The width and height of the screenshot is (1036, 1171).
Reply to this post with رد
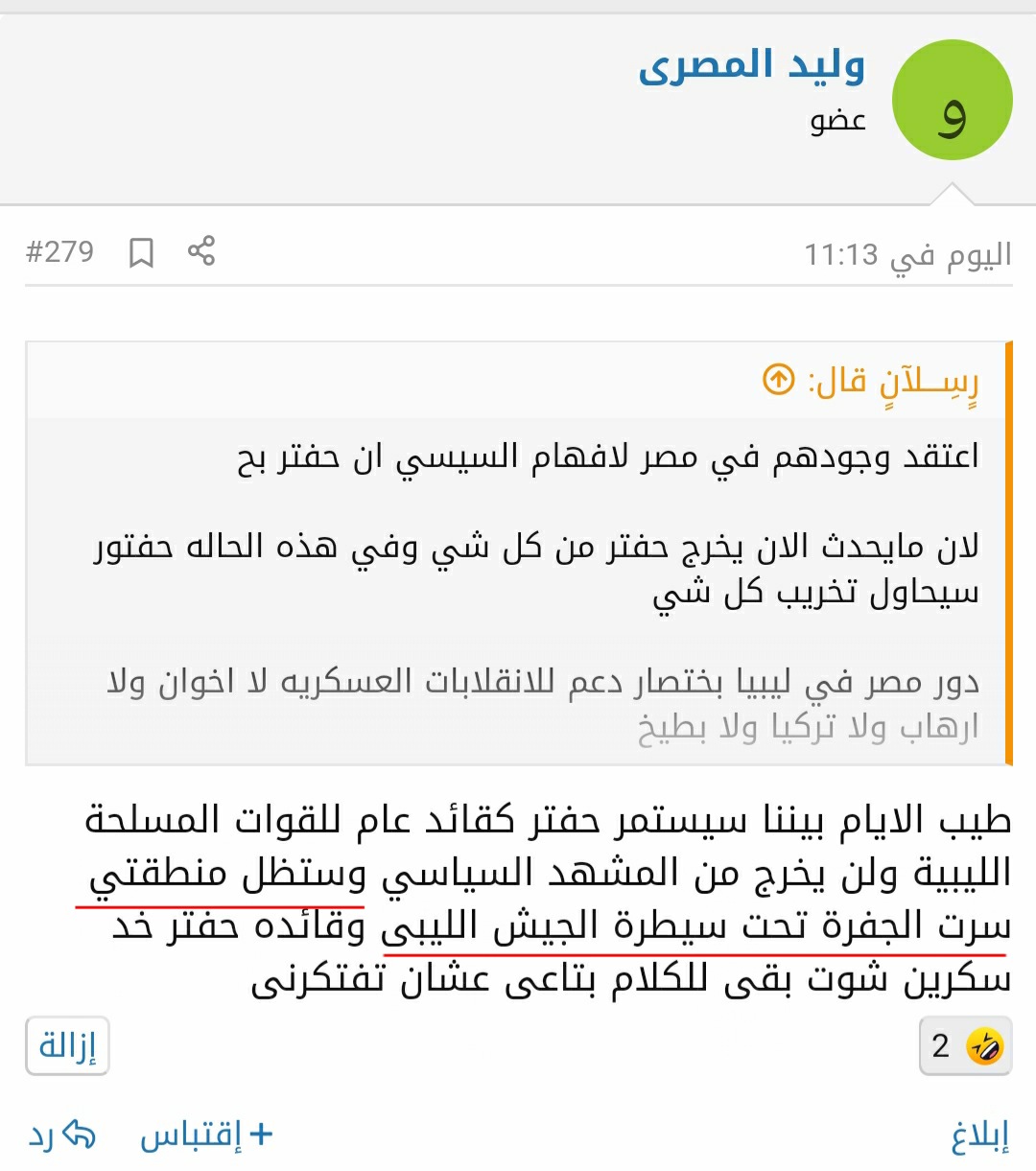62,1136
